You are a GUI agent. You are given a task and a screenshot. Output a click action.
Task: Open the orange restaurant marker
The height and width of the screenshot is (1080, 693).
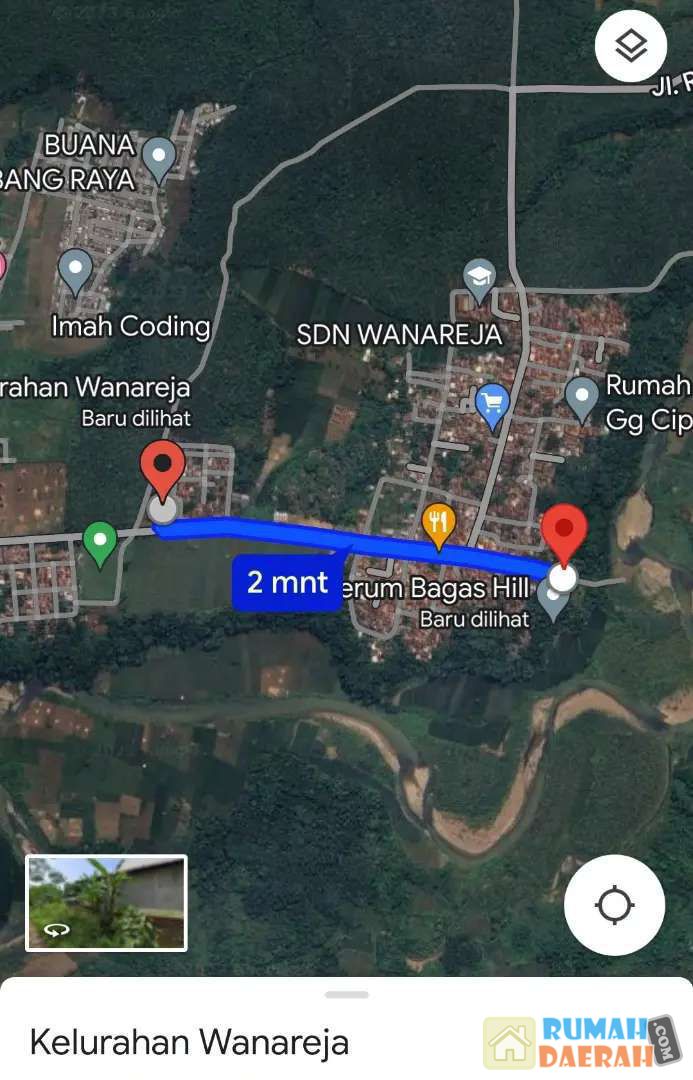[x=438, y=522]
